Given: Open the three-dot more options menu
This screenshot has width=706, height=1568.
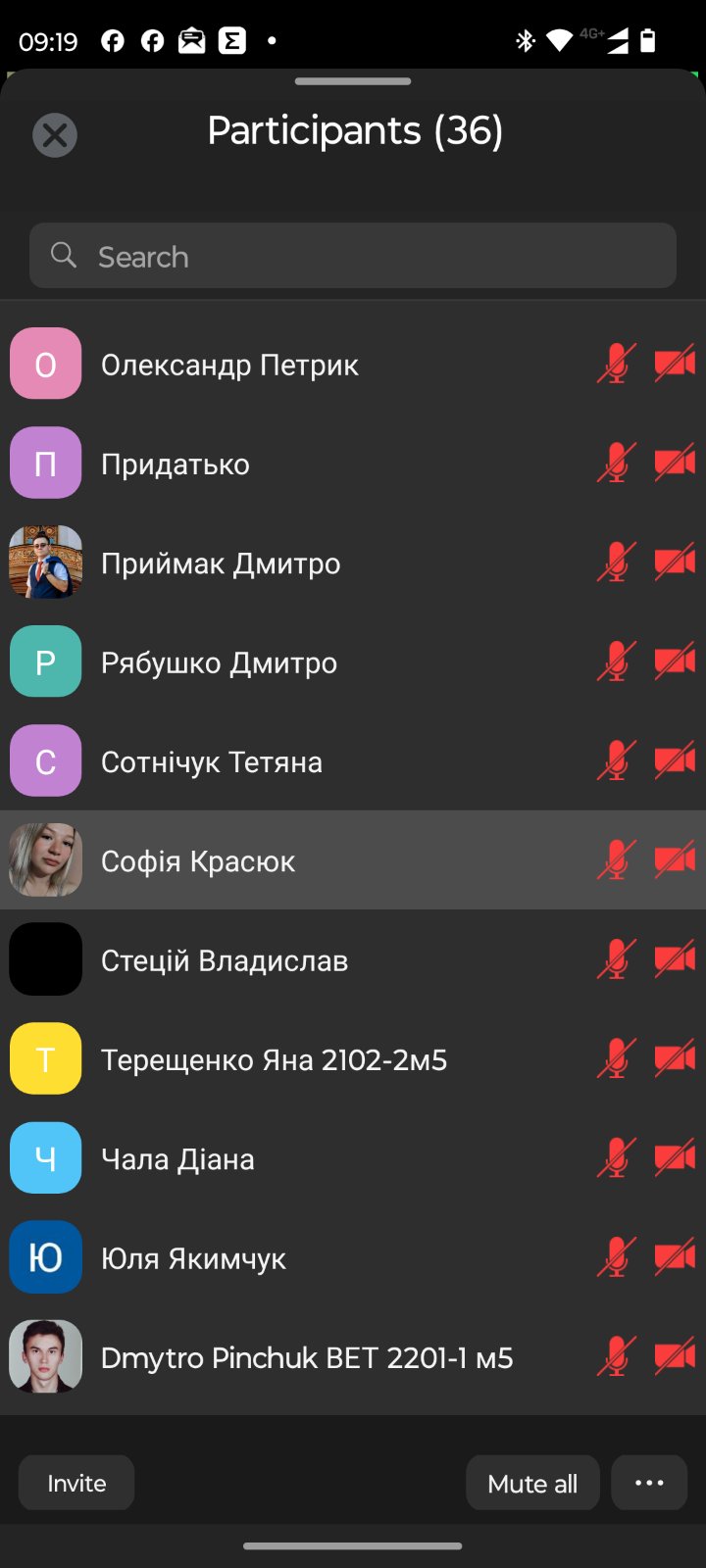Looking at the screenshot, I should [x=649, y=1483].
